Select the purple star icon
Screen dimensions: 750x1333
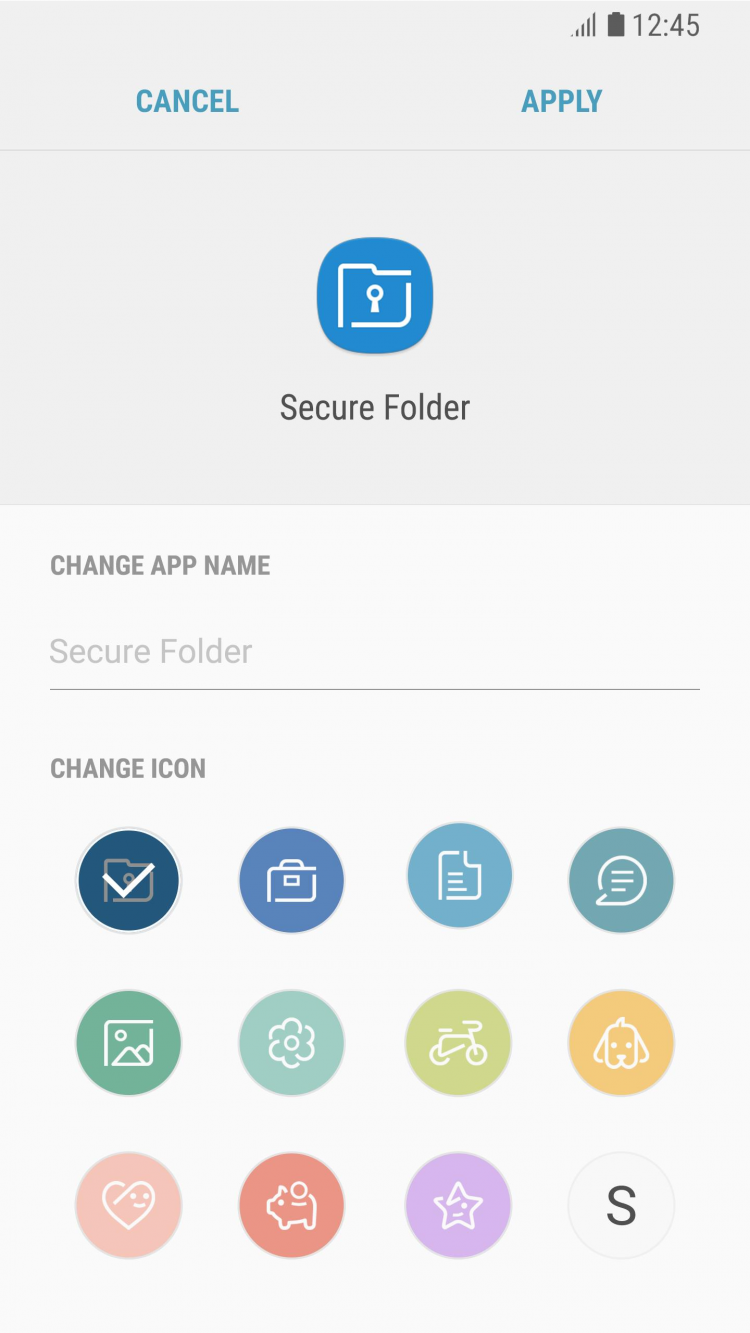(458, 1205)
